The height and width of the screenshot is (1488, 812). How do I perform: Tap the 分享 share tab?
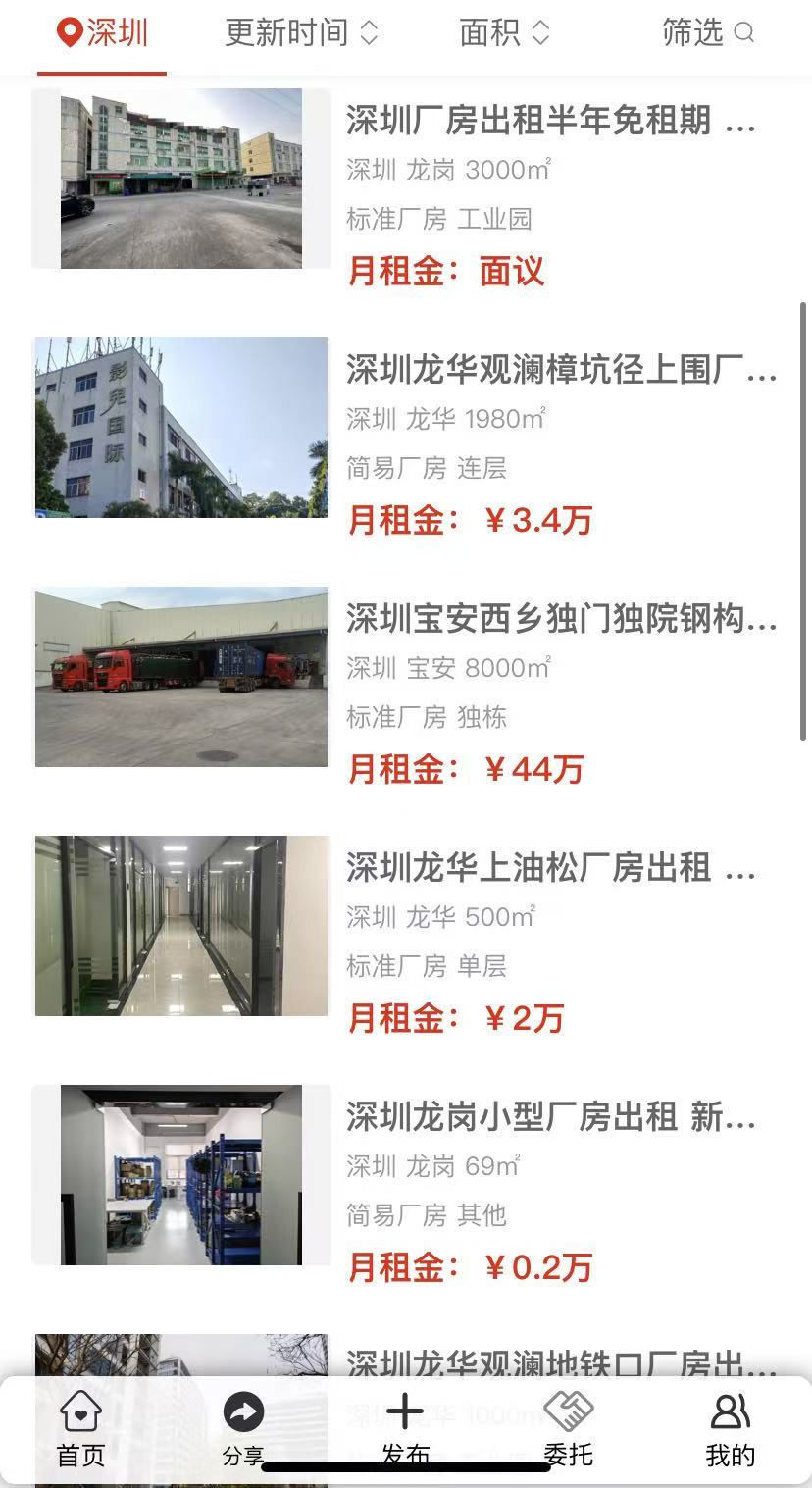243,1430
